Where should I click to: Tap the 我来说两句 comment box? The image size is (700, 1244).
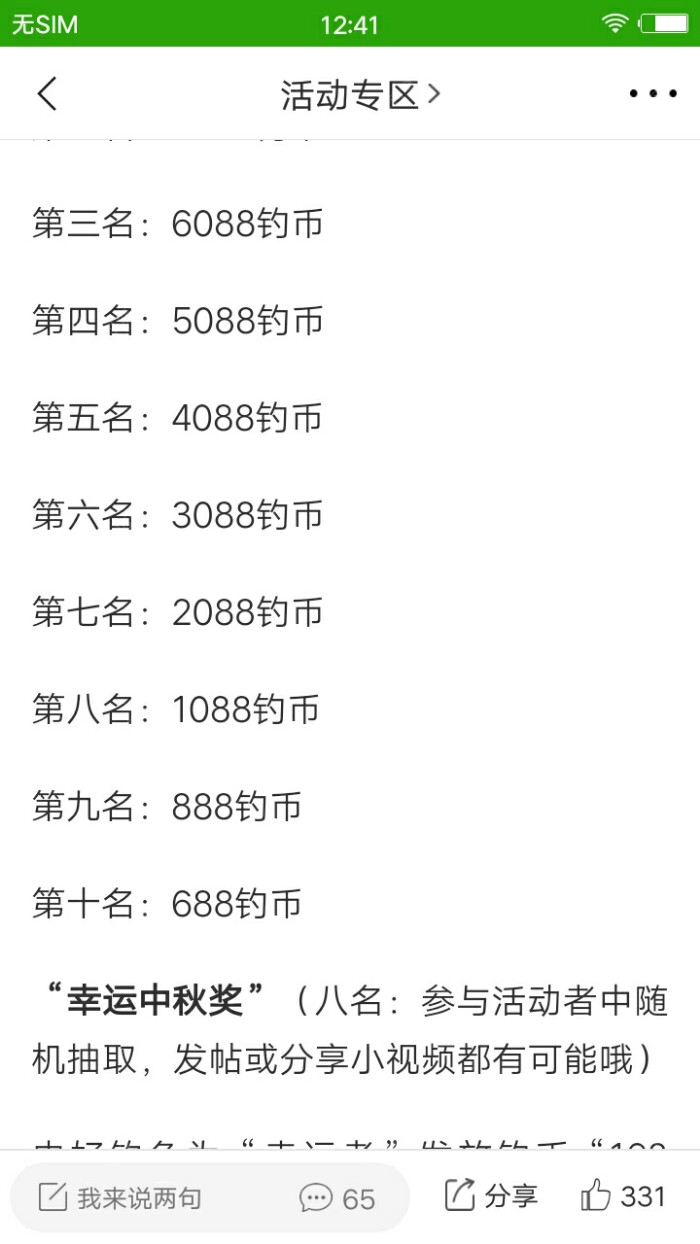tap(140, 1198)
